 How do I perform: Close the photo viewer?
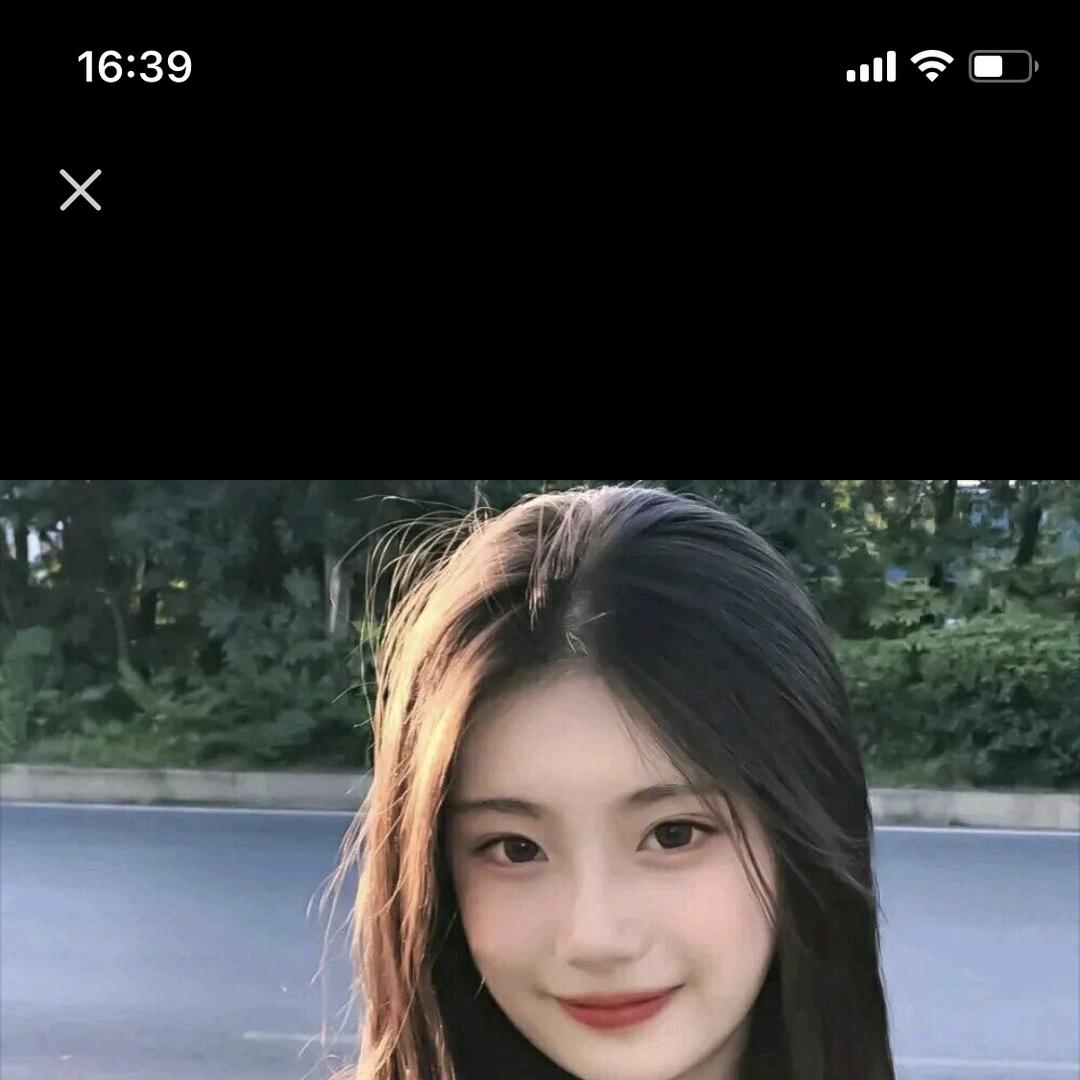pos(81,189)
